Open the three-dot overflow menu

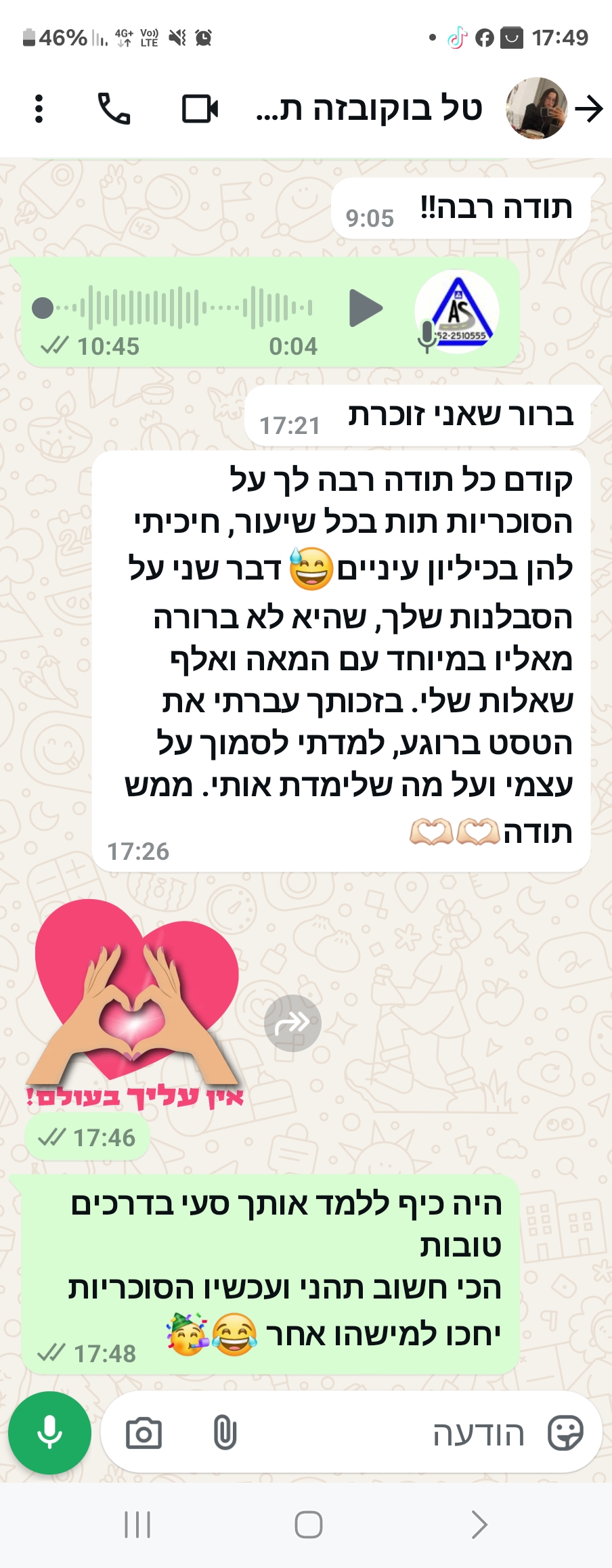[39, 108]
